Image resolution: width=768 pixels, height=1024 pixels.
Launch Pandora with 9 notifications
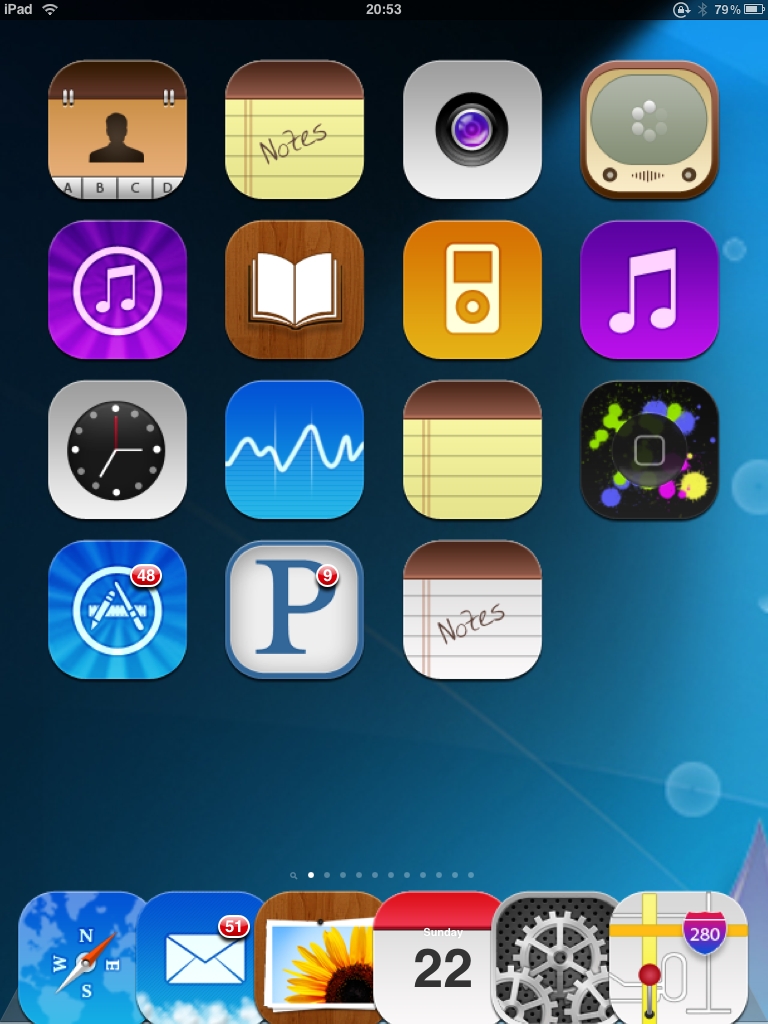coord(294,610)
